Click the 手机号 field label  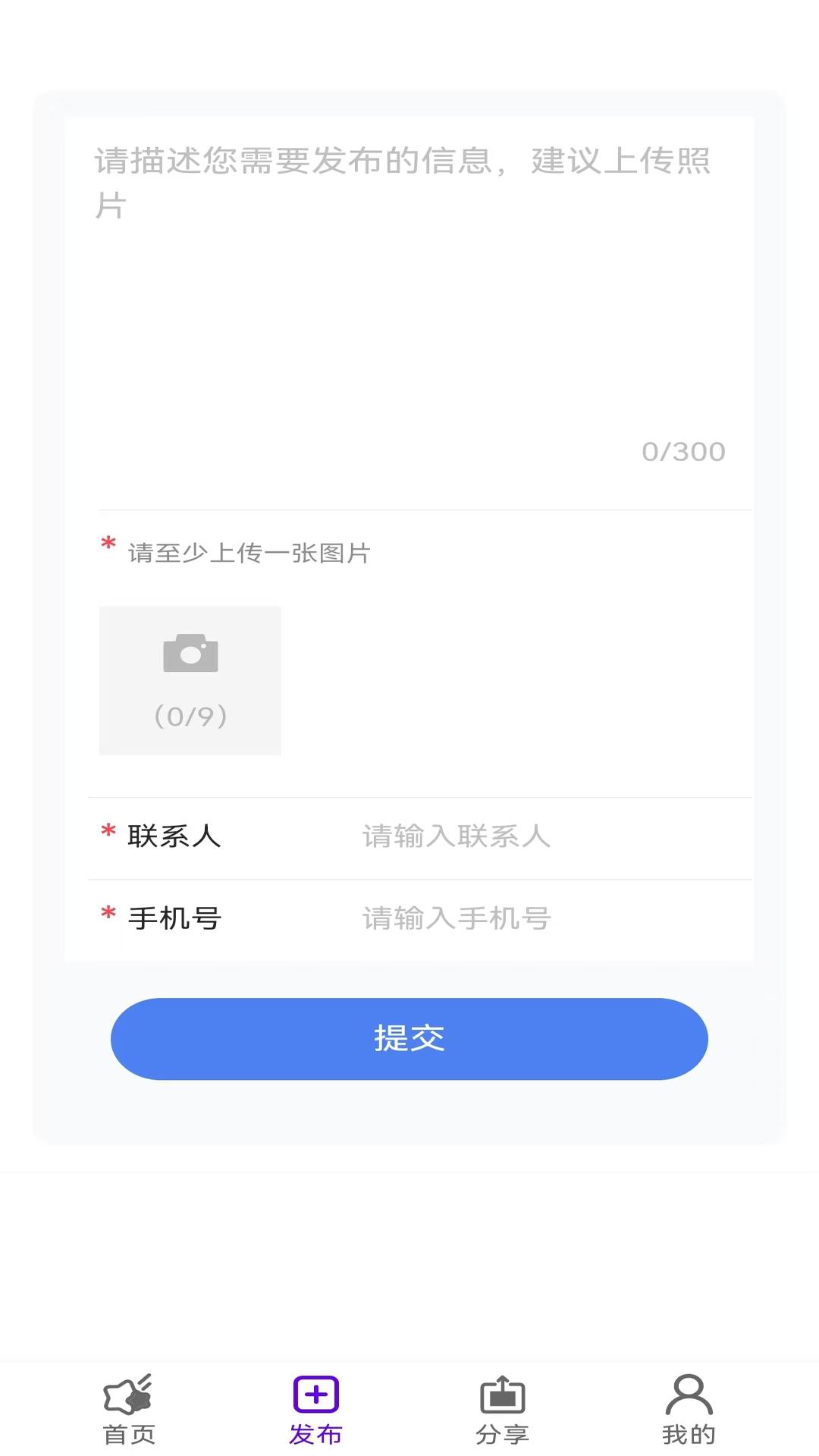[x=174, y=918]
